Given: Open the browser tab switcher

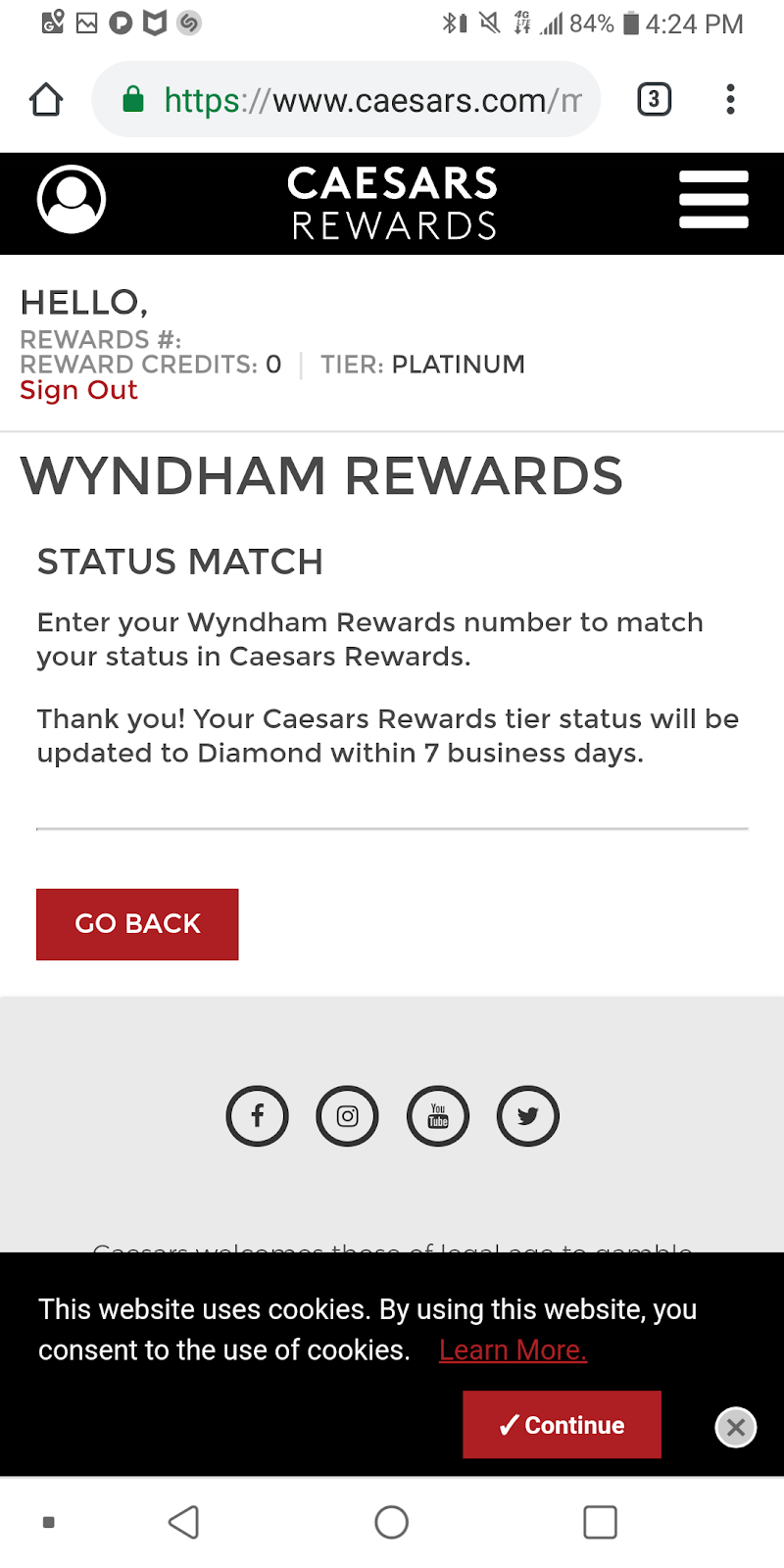Looking at the screenshot, I should click(x=655, y=100).
